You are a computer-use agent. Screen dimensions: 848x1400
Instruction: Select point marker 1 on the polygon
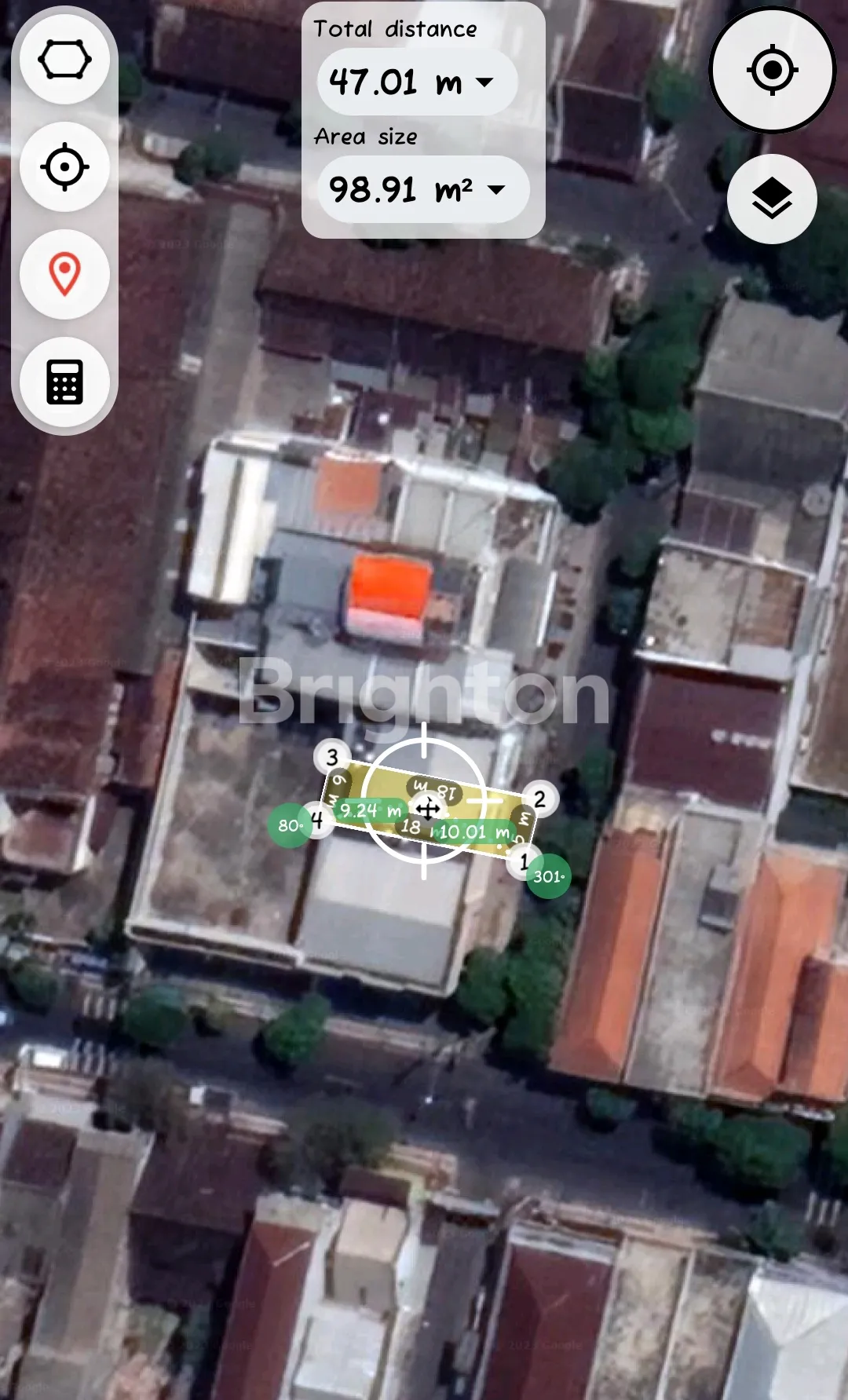[x=523, y=861]
